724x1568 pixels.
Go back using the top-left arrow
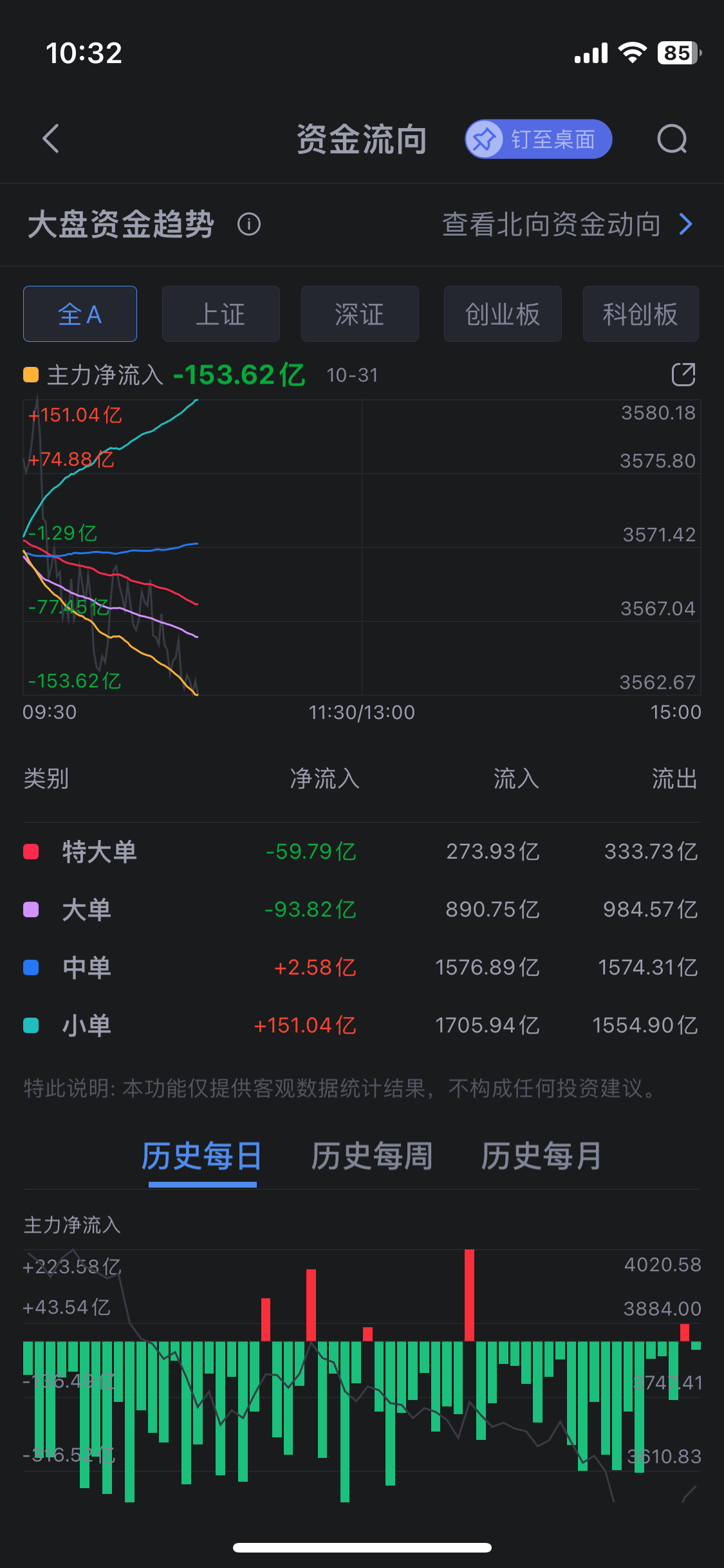click(51, 138)
